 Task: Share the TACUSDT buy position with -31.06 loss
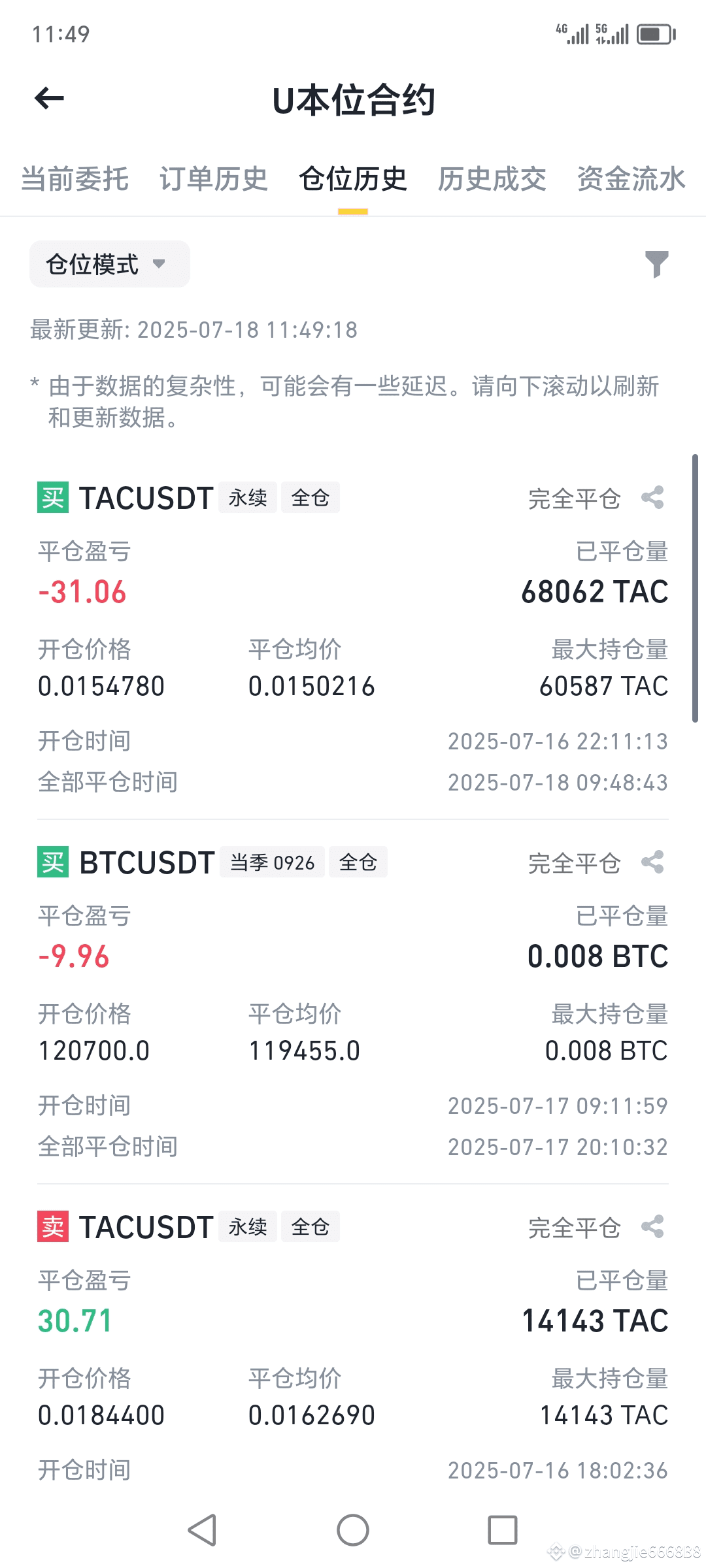(x=652, y=498)
